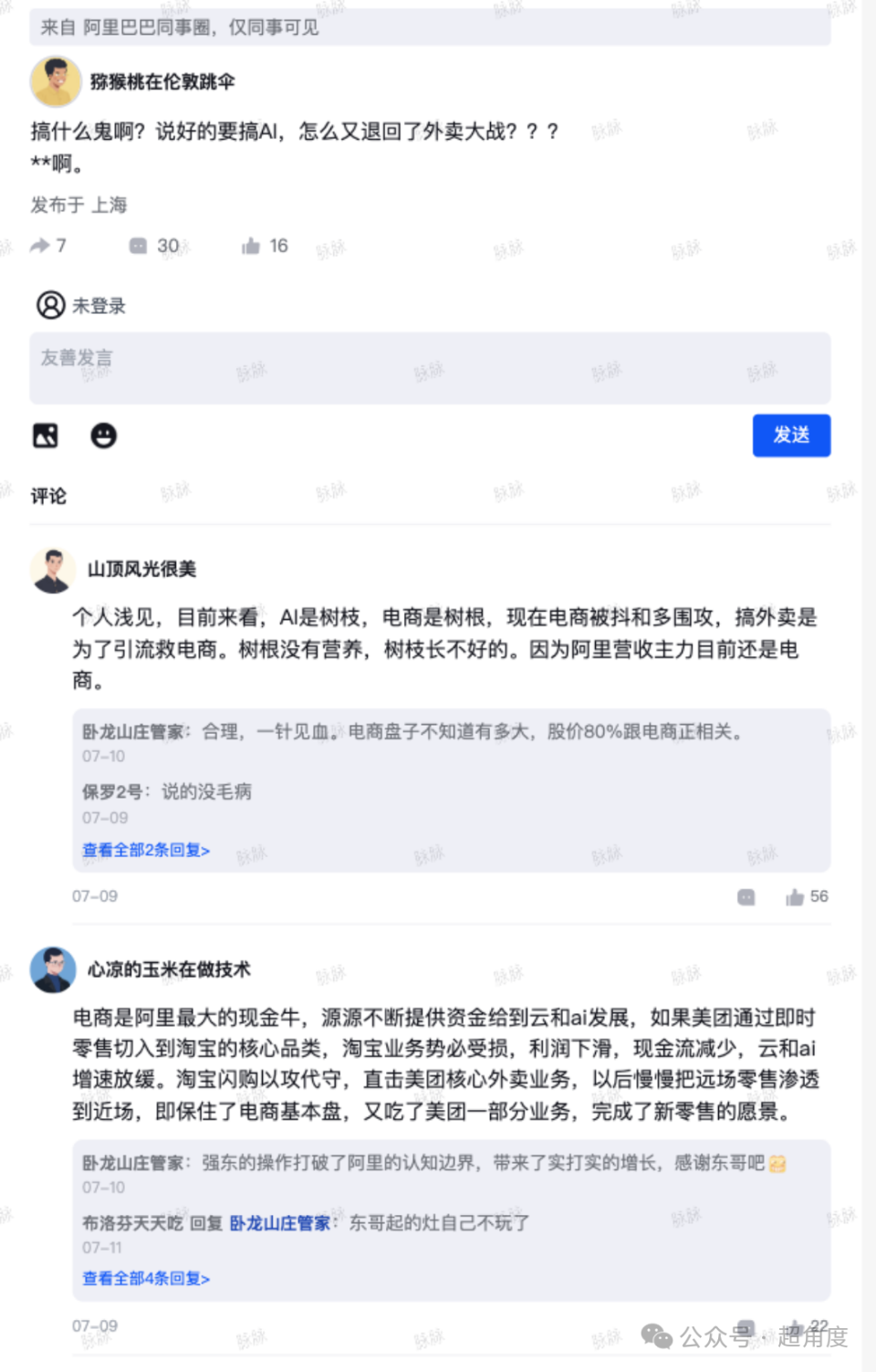Open commenter 山顶风光很美's avatar

click(x=52, y=569)
